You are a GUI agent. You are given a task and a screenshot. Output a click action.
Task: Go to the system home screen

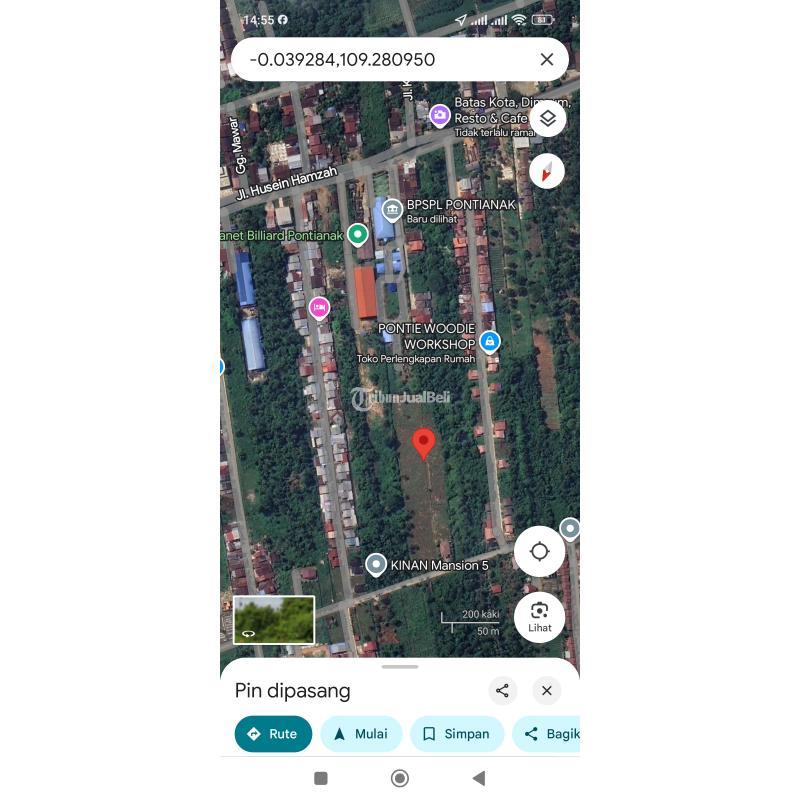pyautogui.click(x=400, y=778)
